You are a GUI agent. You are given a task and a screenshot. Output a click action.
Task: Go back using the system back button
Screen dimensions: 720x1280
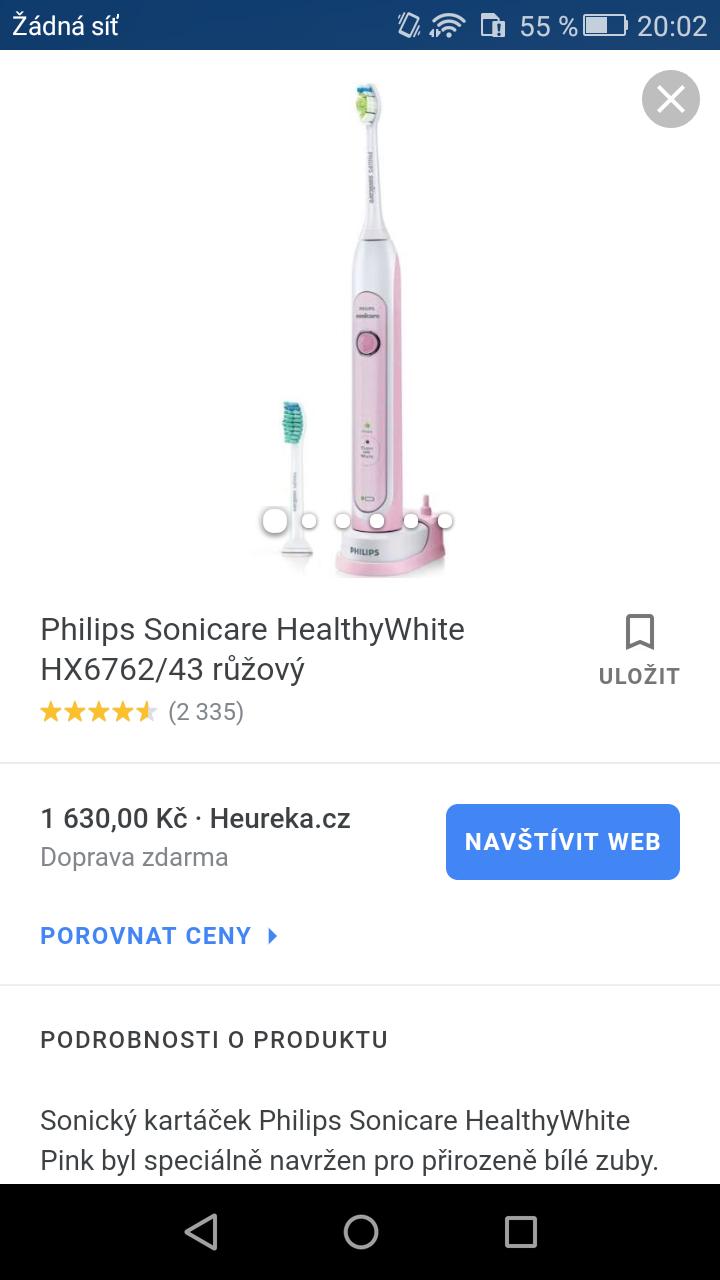point(201,1232)
